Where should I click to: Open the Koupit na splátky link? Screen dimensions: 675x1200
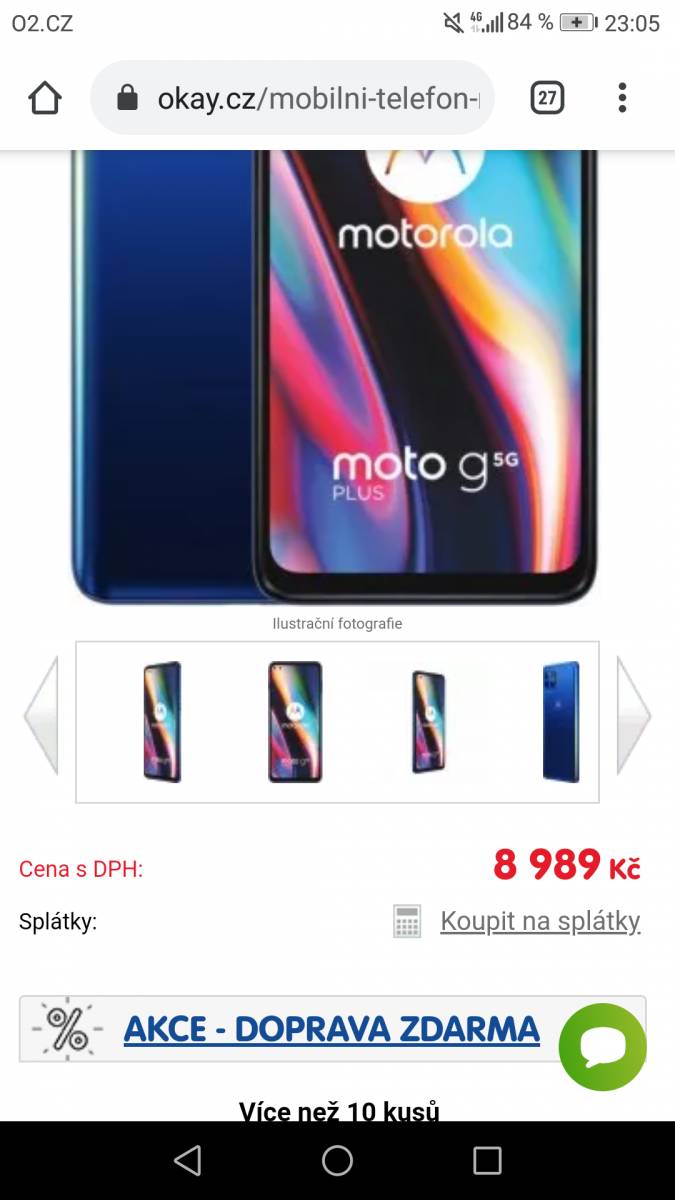(x=540, y=921)
